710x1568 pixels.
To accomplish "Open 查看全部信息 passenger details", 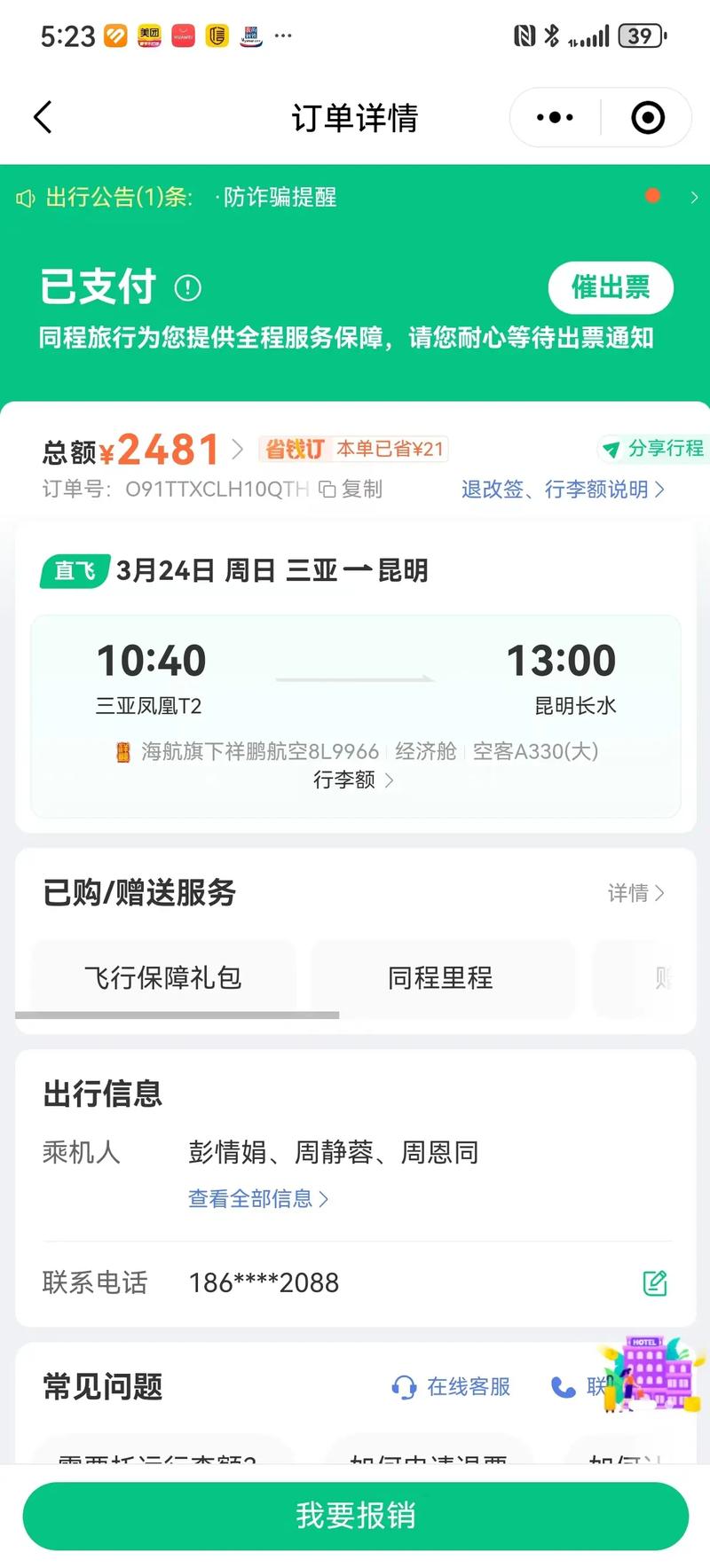I will (x=257, y=1198).
